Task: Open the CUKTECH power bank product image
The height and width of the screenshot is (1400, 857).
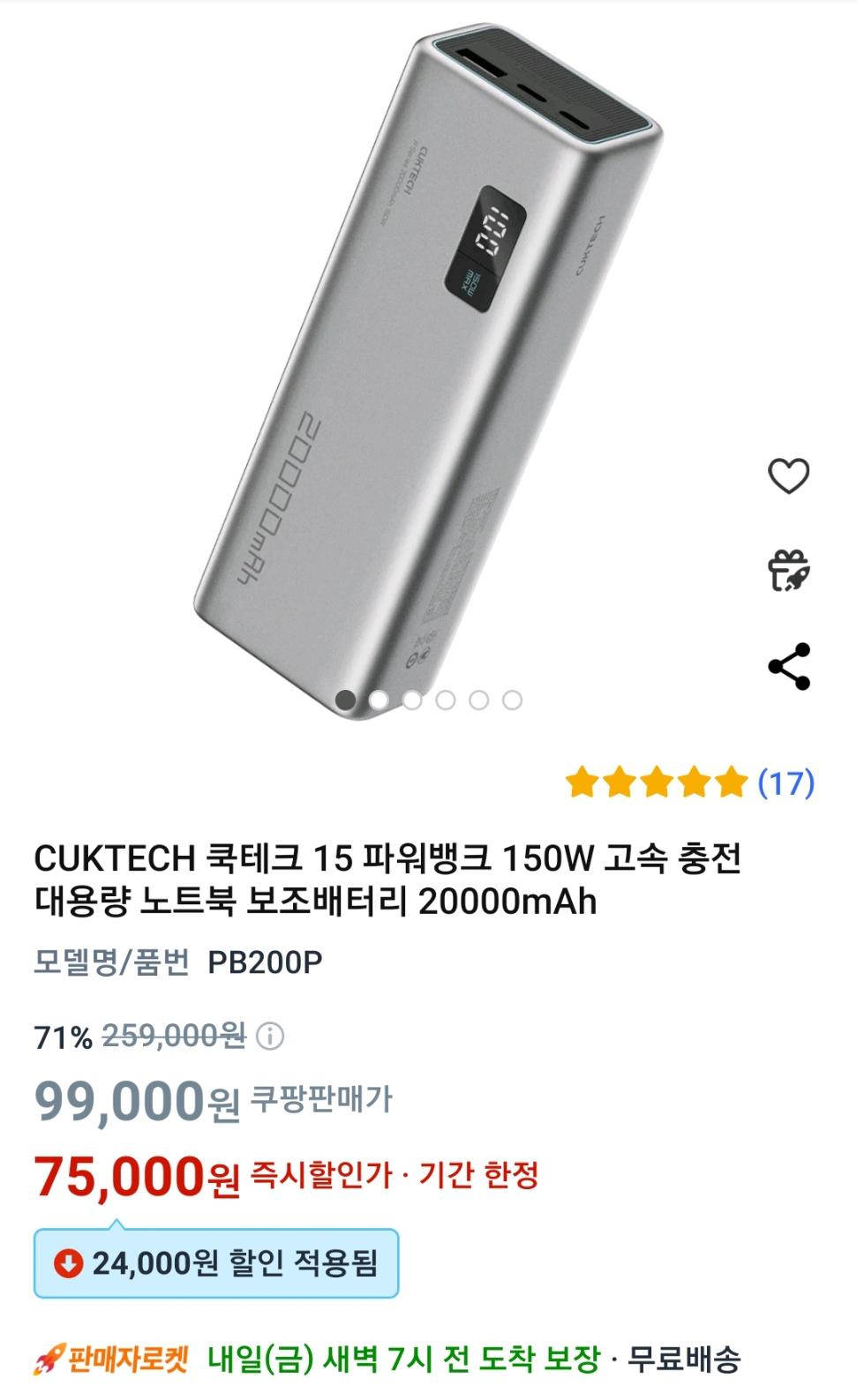Action: click(424, 353)
